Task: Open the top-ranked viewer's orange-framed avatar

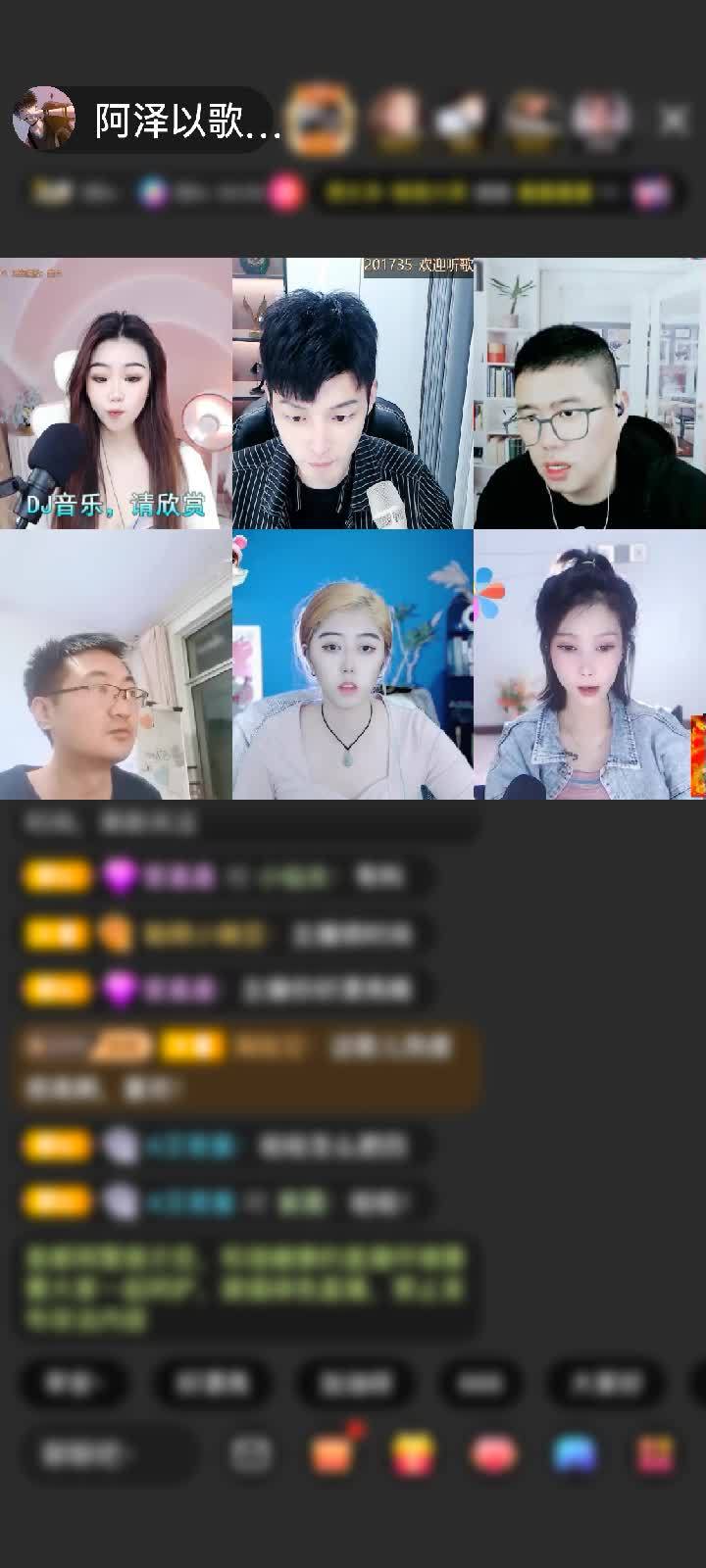Action: click(323, 120)
